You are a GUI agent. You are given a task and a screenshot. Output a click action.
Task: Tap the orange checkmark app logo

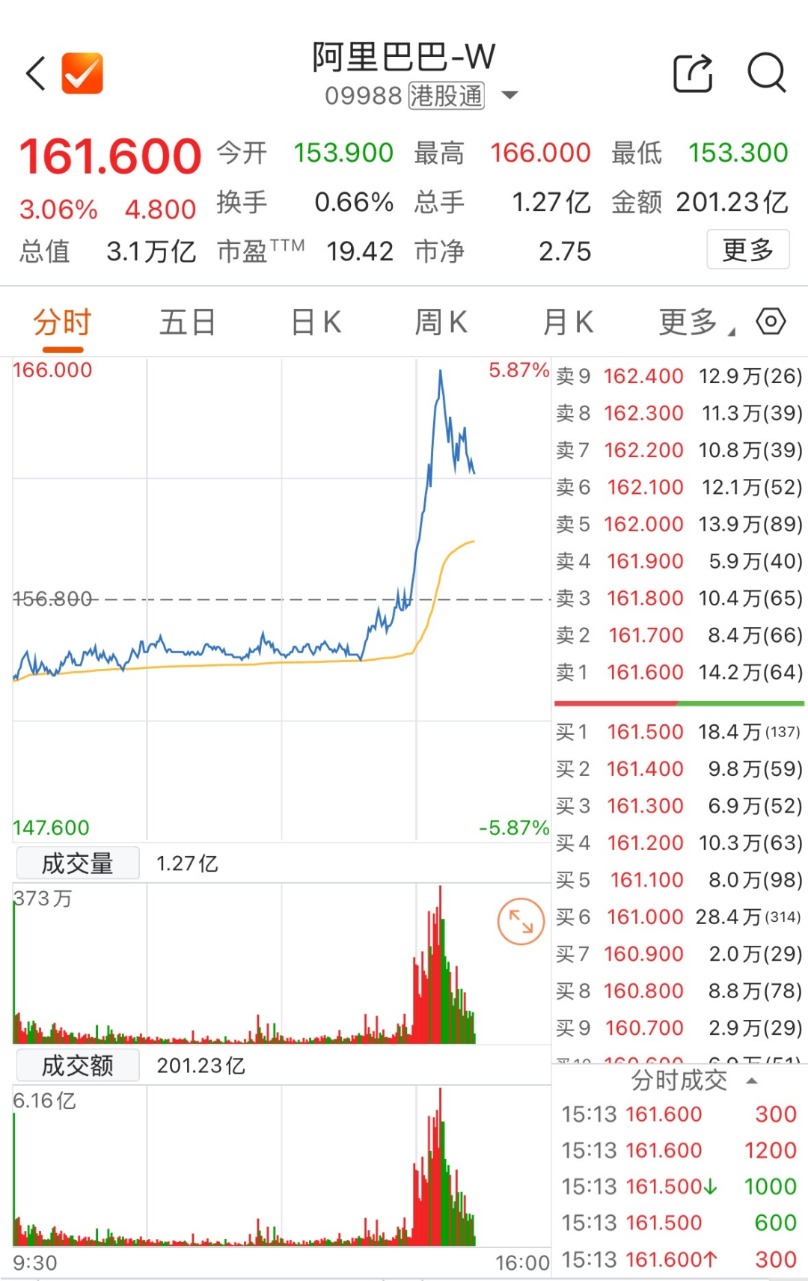(x=82, y=72)
